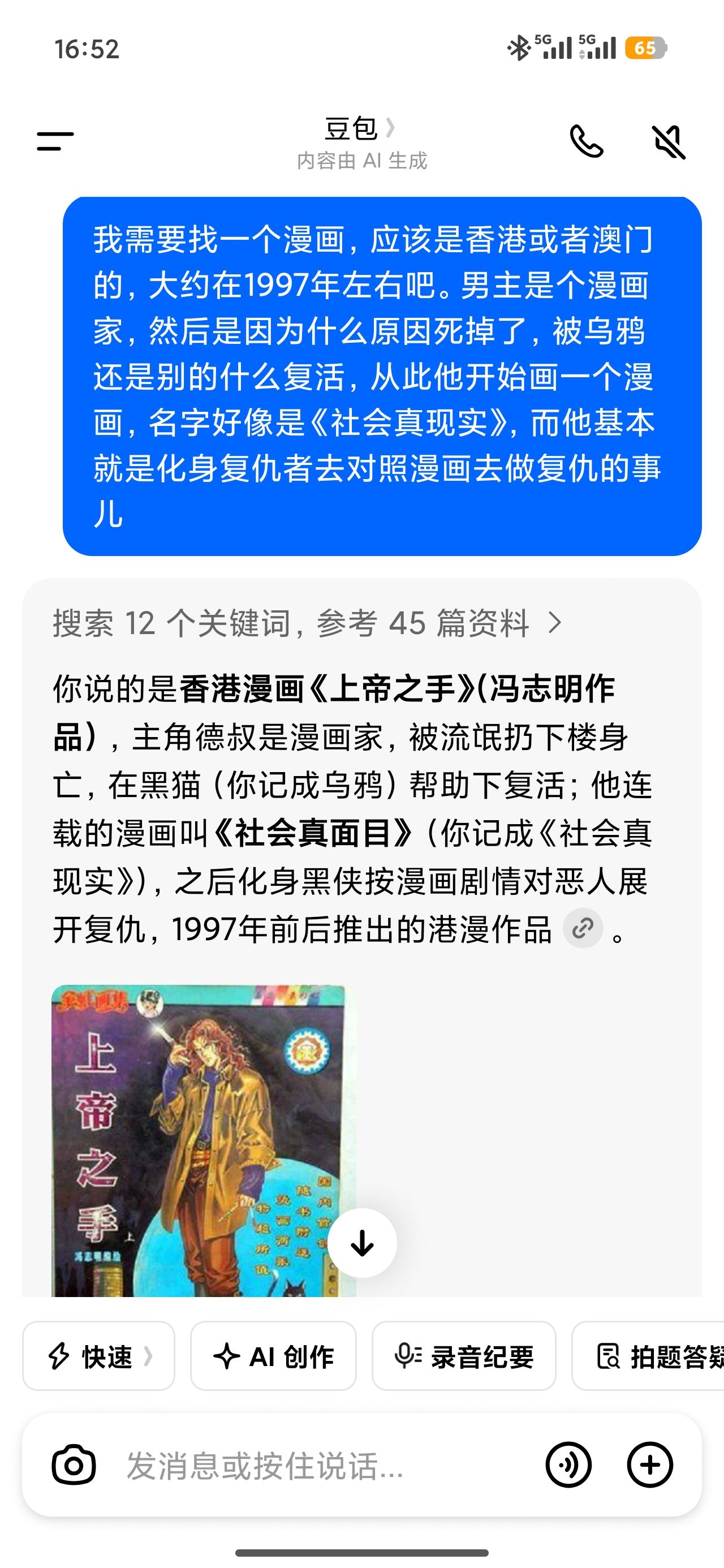Select the 快速 mode chip

[x=98, y=1355]
